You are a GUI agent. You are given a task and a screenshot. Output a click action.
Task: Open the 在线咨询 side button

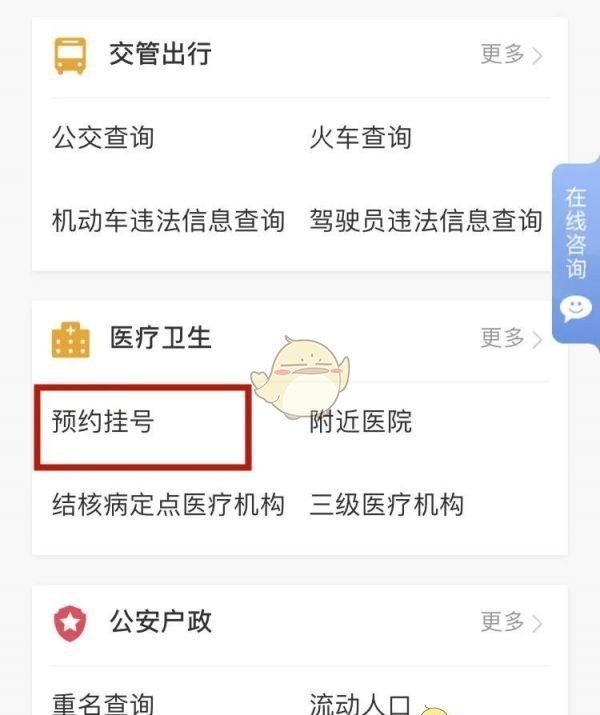575,250
